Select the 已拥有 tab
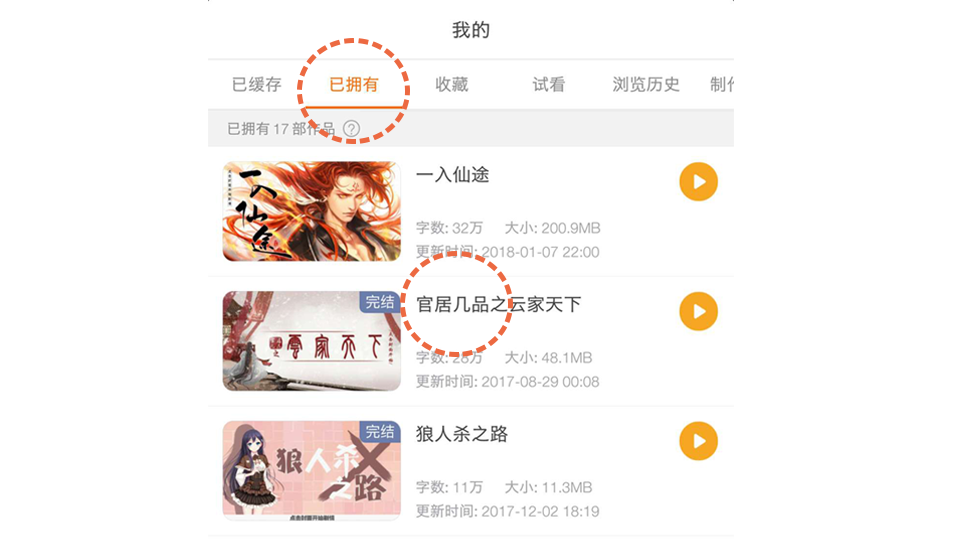Image resolution: width=960 pixels, height=540 pixels. point(354,85)
